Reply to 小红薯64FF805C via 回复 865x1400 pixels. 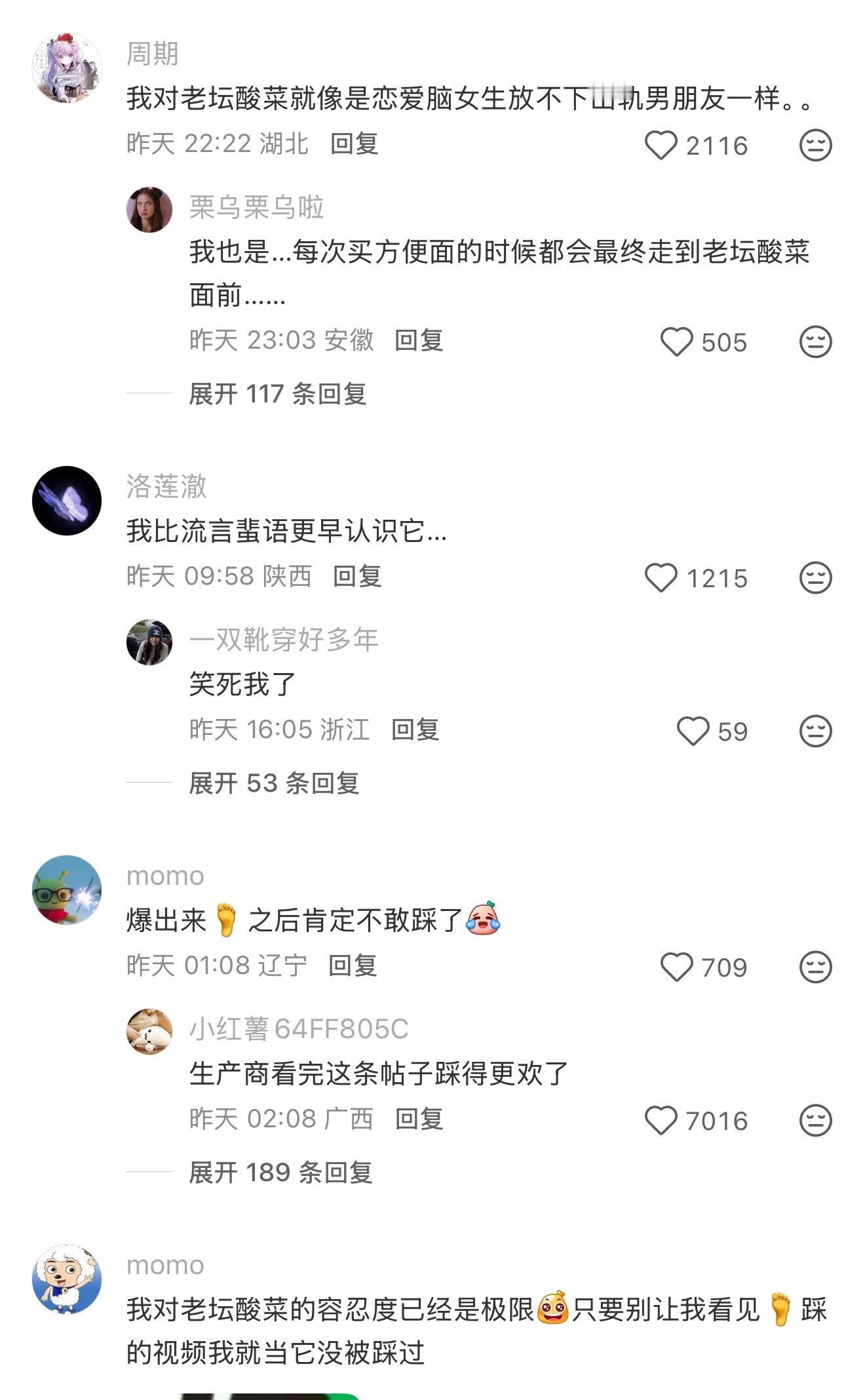tap(419, 1121)
